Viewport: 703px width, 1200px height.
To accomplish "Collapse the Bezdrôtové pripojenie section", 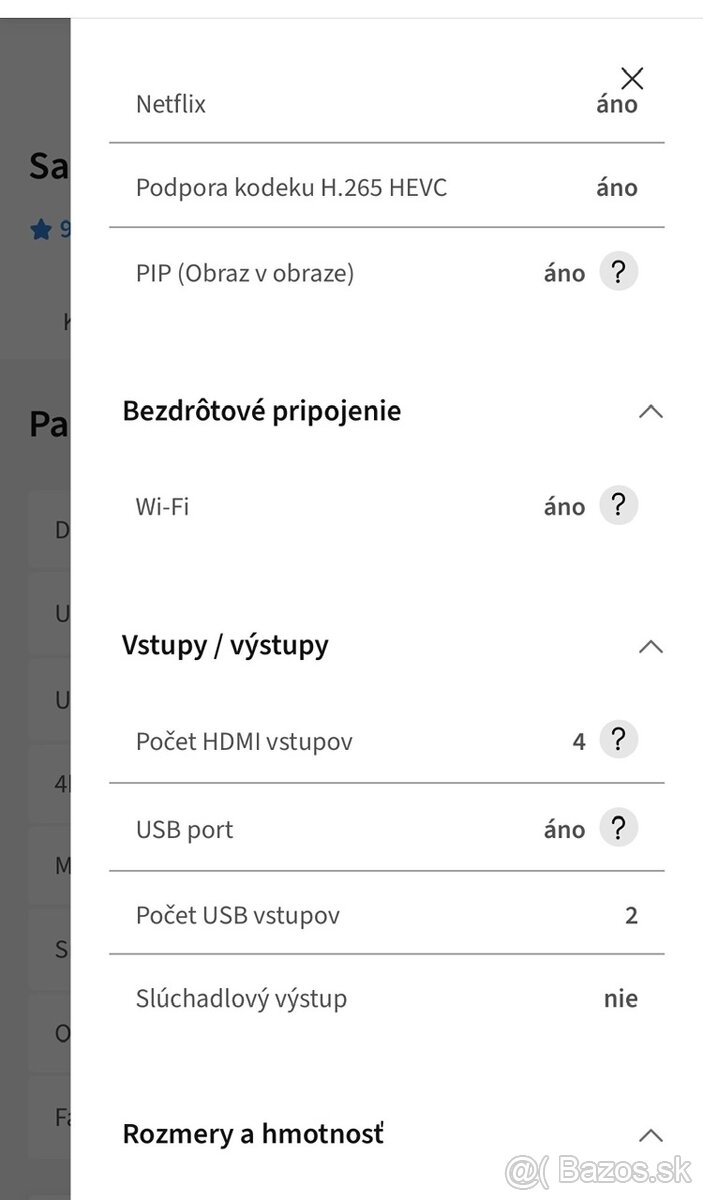I will [650, 411].
